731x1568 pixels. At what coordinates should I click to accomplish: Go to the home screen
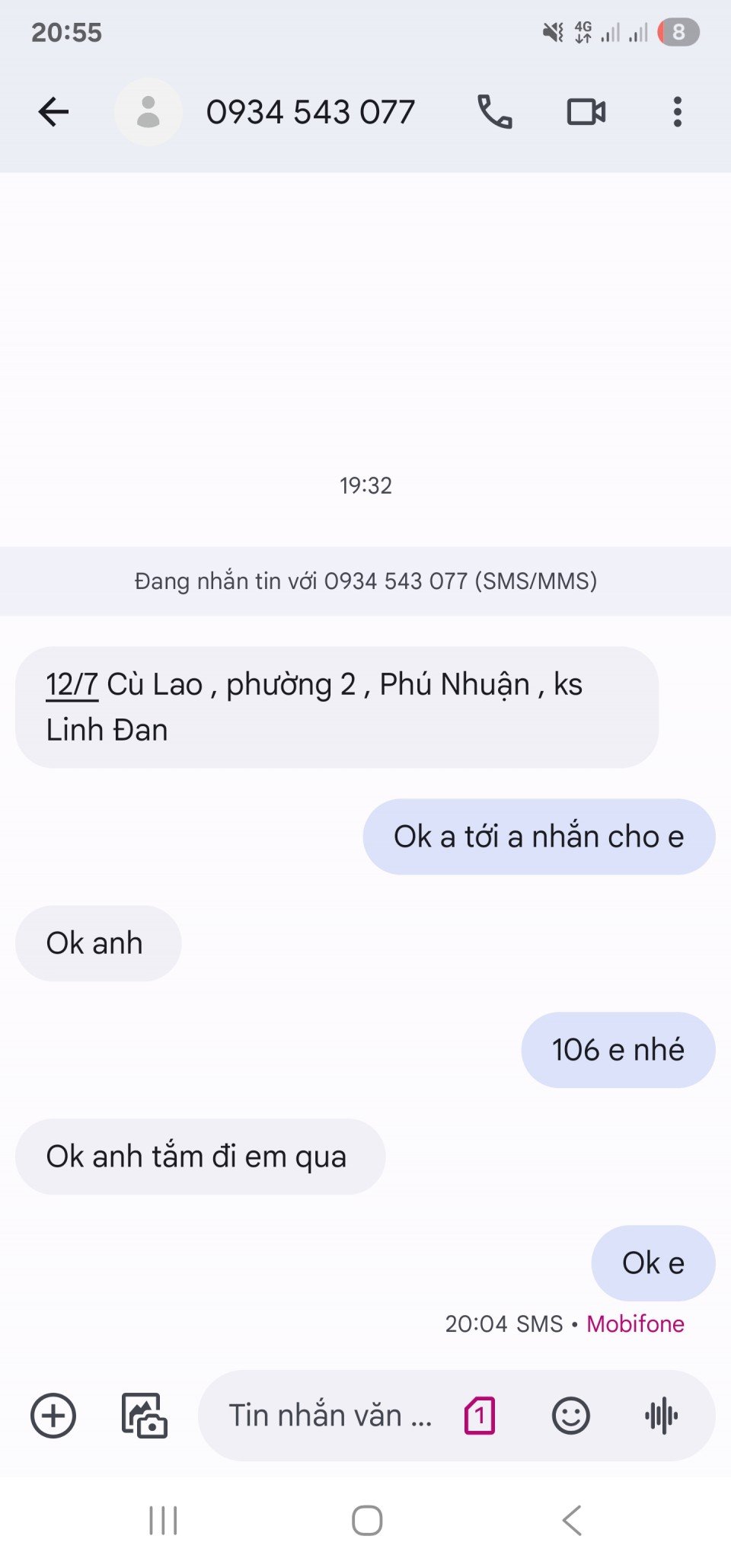coord(367,1521)
